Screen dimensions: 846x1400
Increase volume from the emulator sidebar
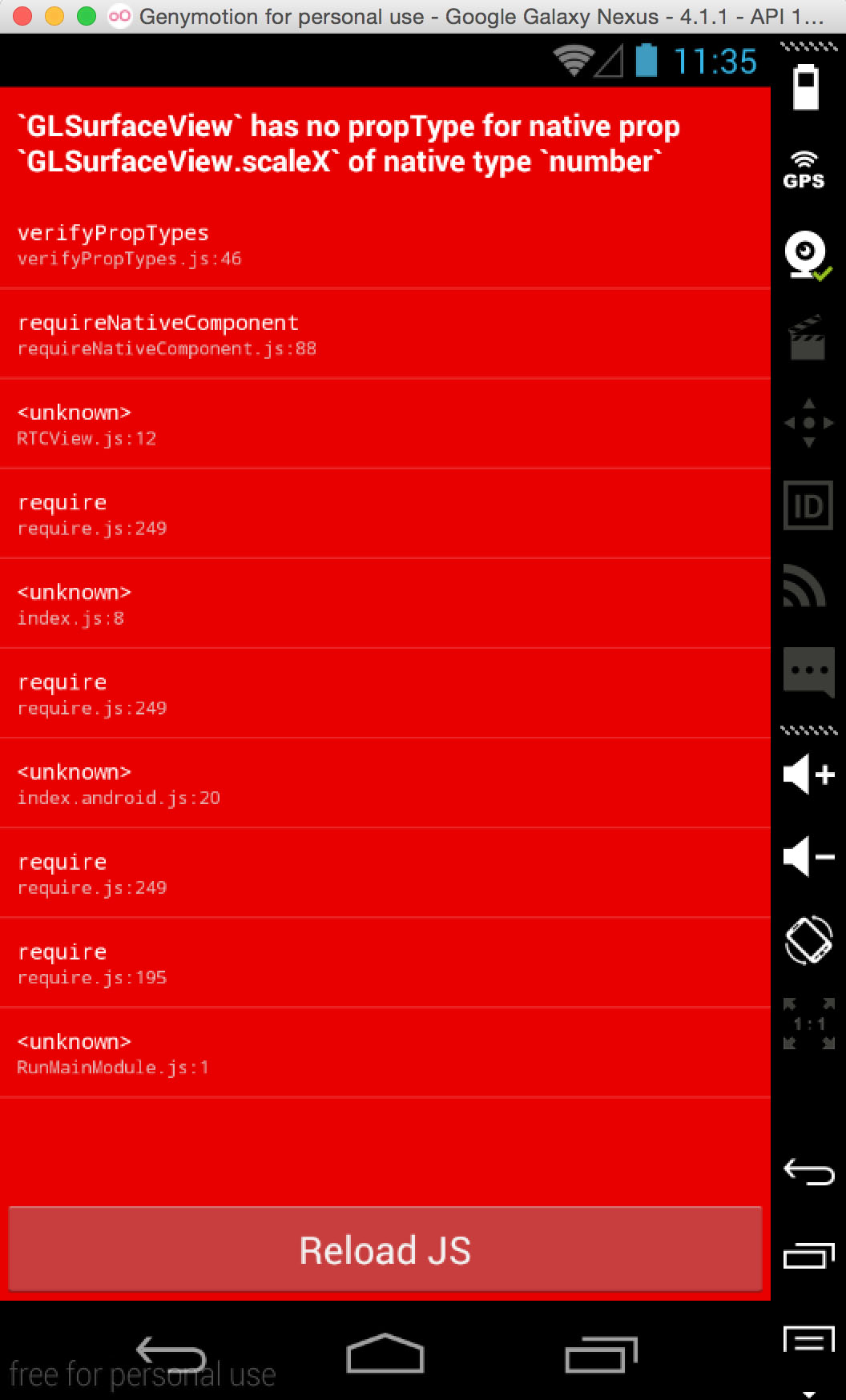click(x=808, y=774)
